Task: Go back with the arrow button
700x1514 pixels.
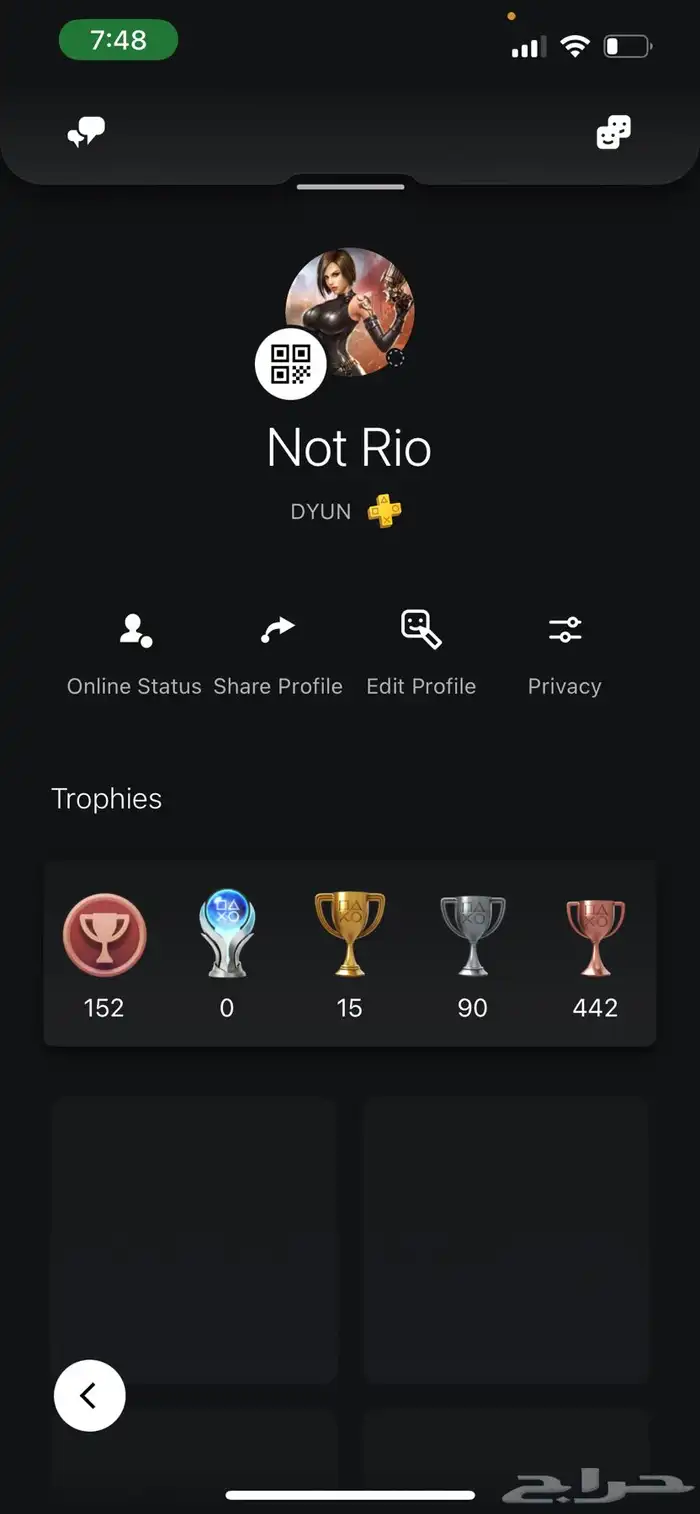Action: [x=90, y=1395]
